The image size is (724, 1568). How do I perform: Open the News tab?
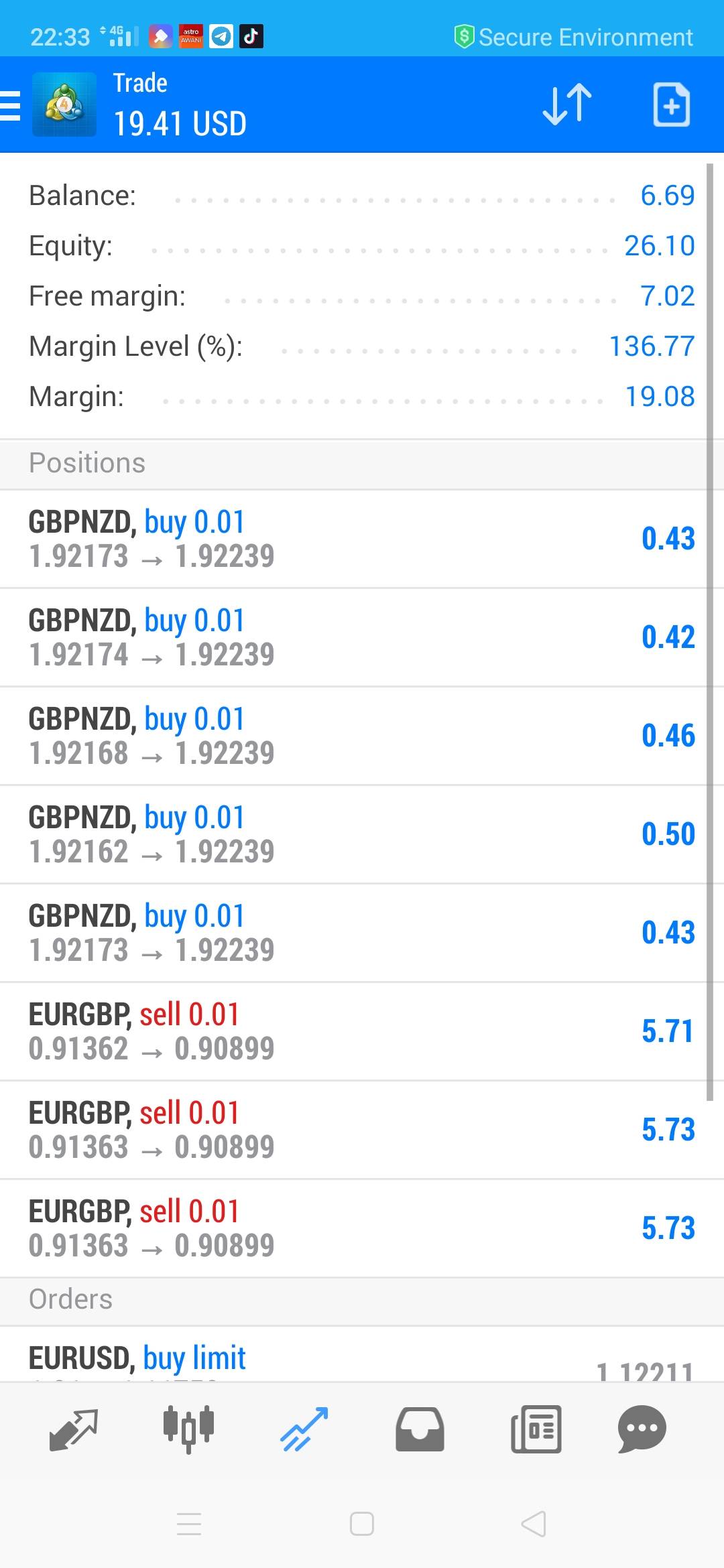(536, 1429)
